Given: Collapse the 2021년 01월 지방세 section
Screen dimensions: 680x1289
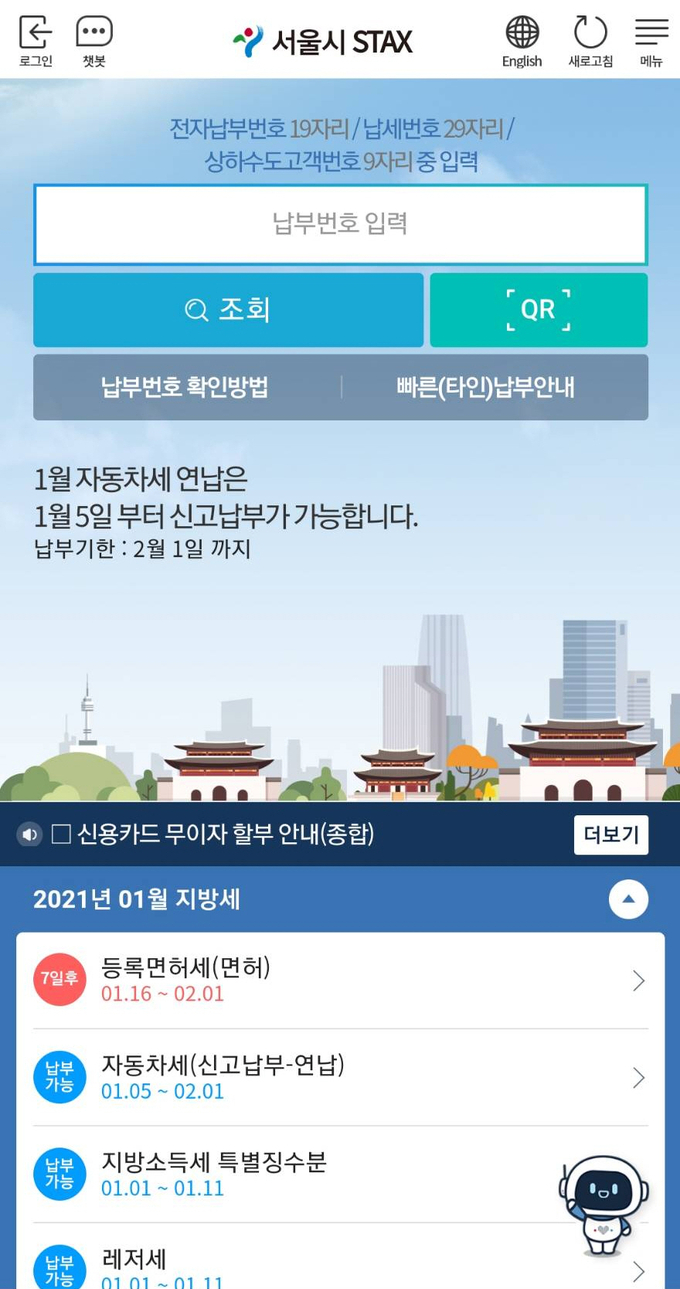Looking at the screenshot, I should pyautogui.click(x=628, y=899).
